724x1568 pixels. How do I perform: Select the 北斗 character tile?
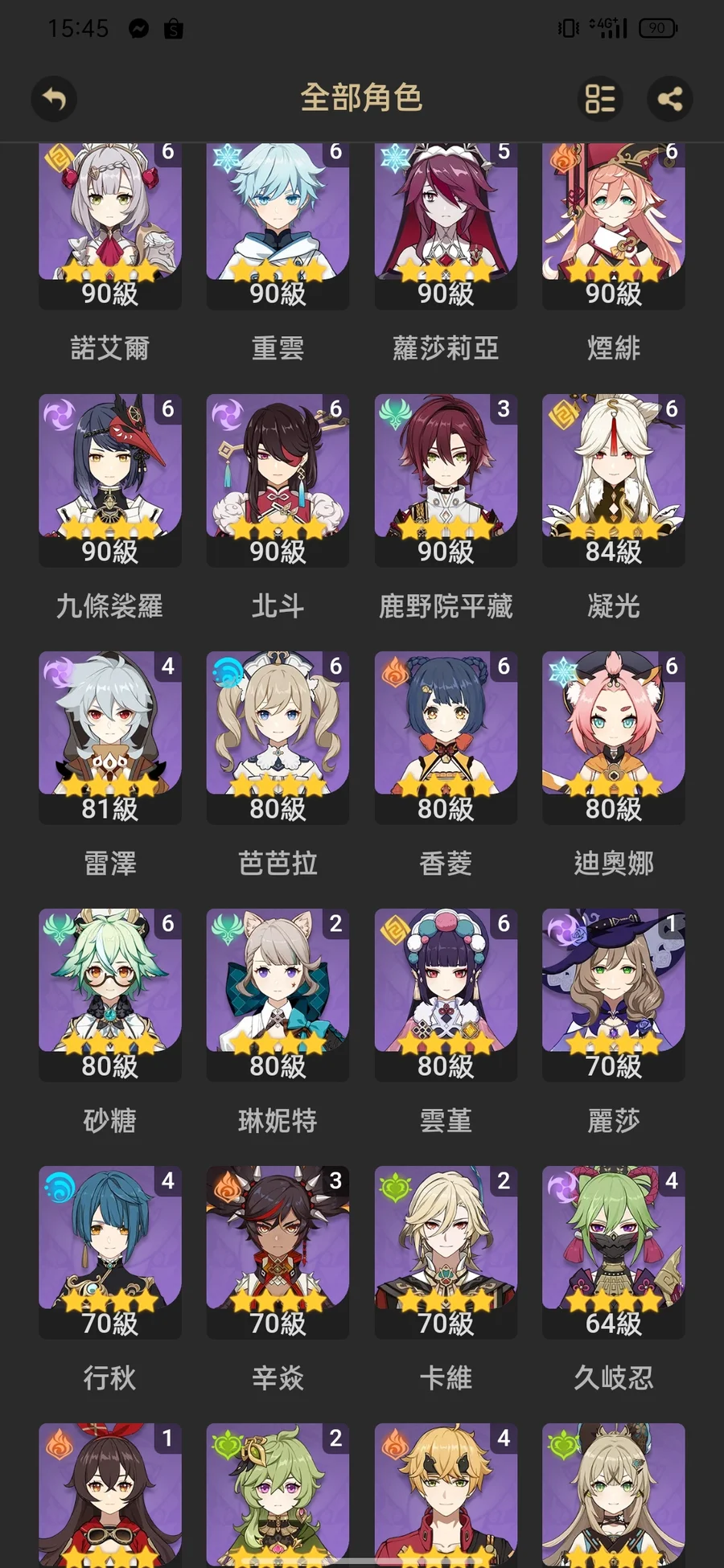pyautogui.click(x=278, y=480)
